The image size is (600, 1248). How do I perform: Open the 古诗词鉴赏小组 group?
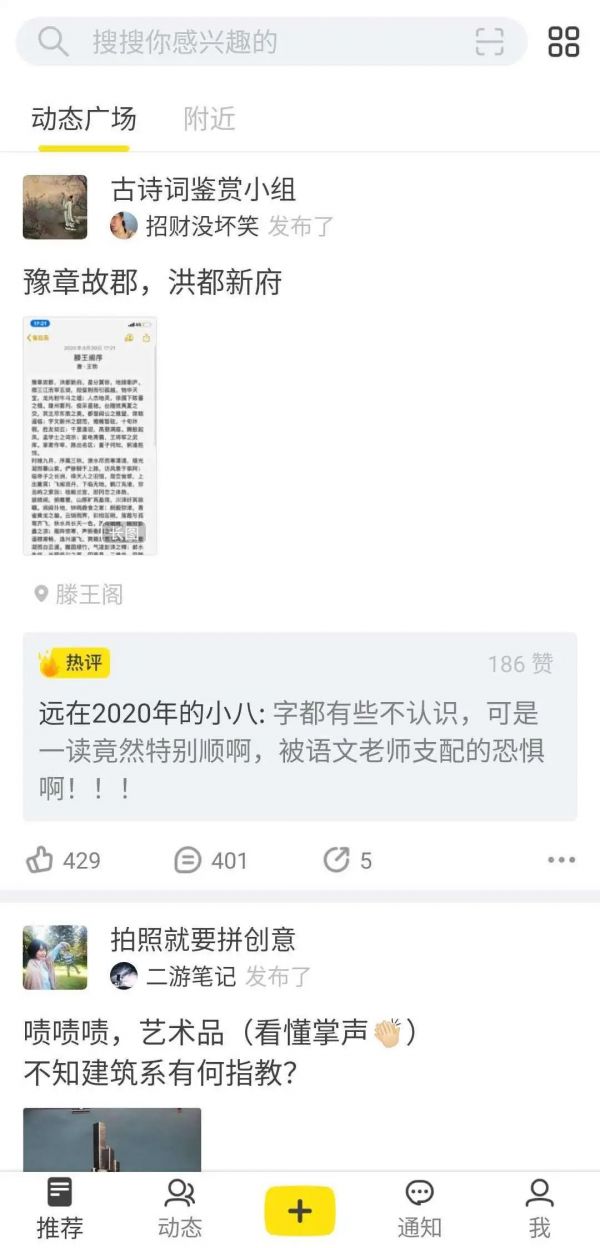click(203, 189)
